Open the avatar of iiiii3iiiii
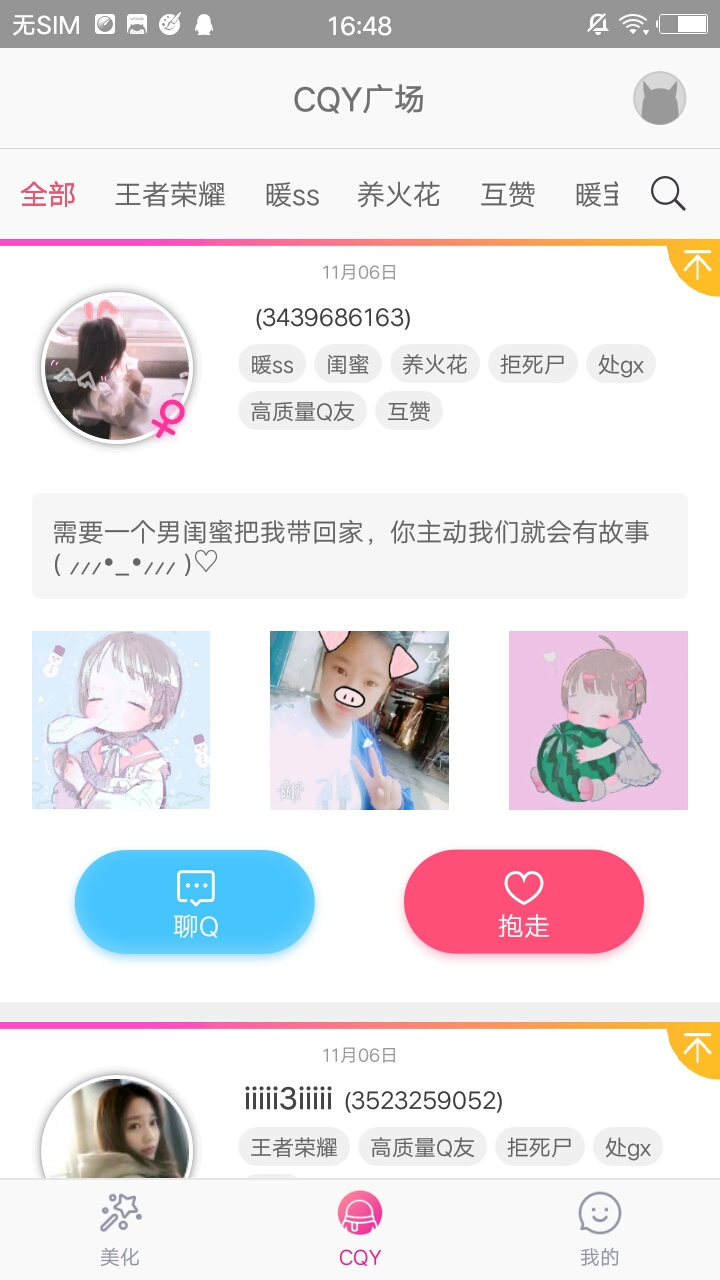 click(116, 1130)
